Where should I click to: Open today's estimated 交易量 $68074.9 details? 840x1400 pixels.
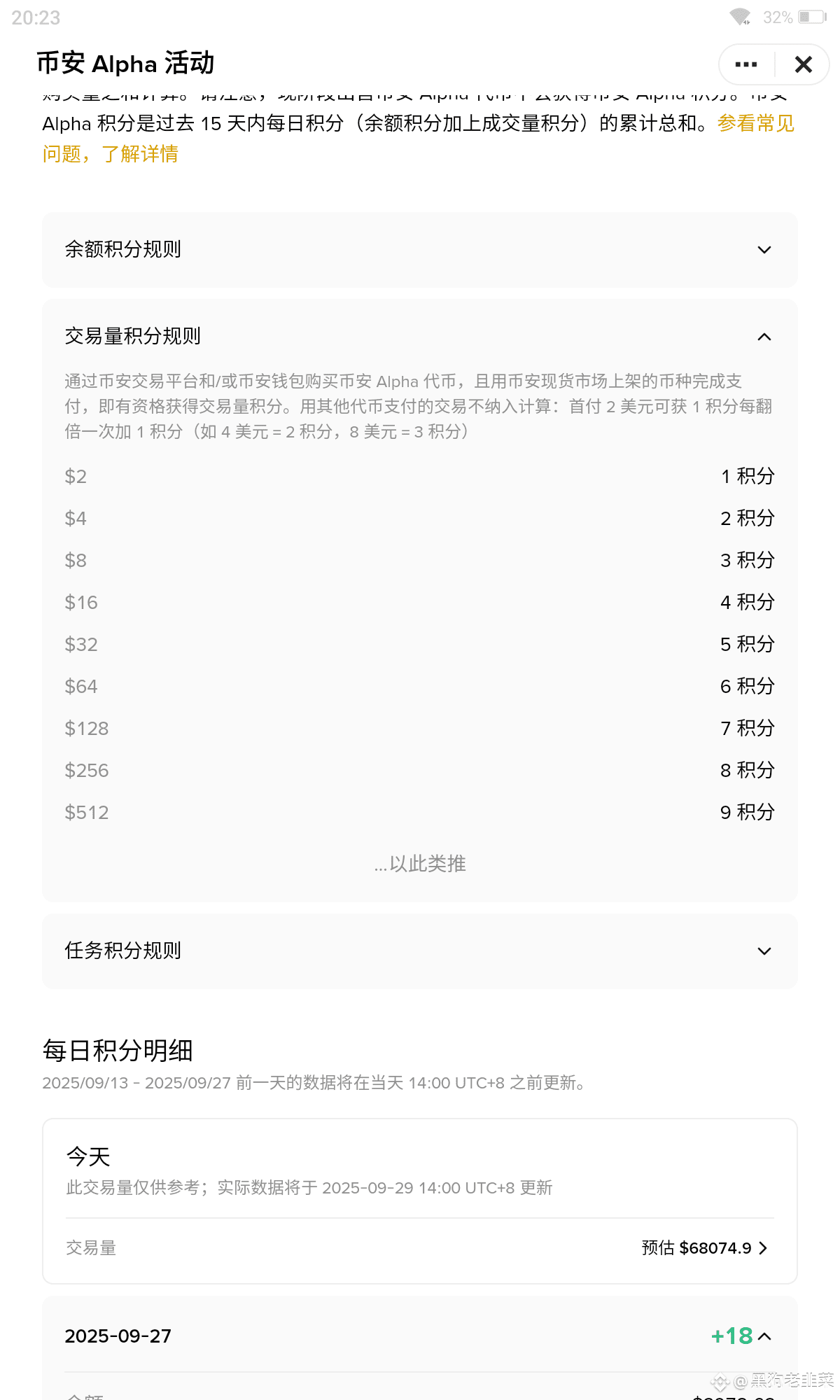tap(704, 1248)
